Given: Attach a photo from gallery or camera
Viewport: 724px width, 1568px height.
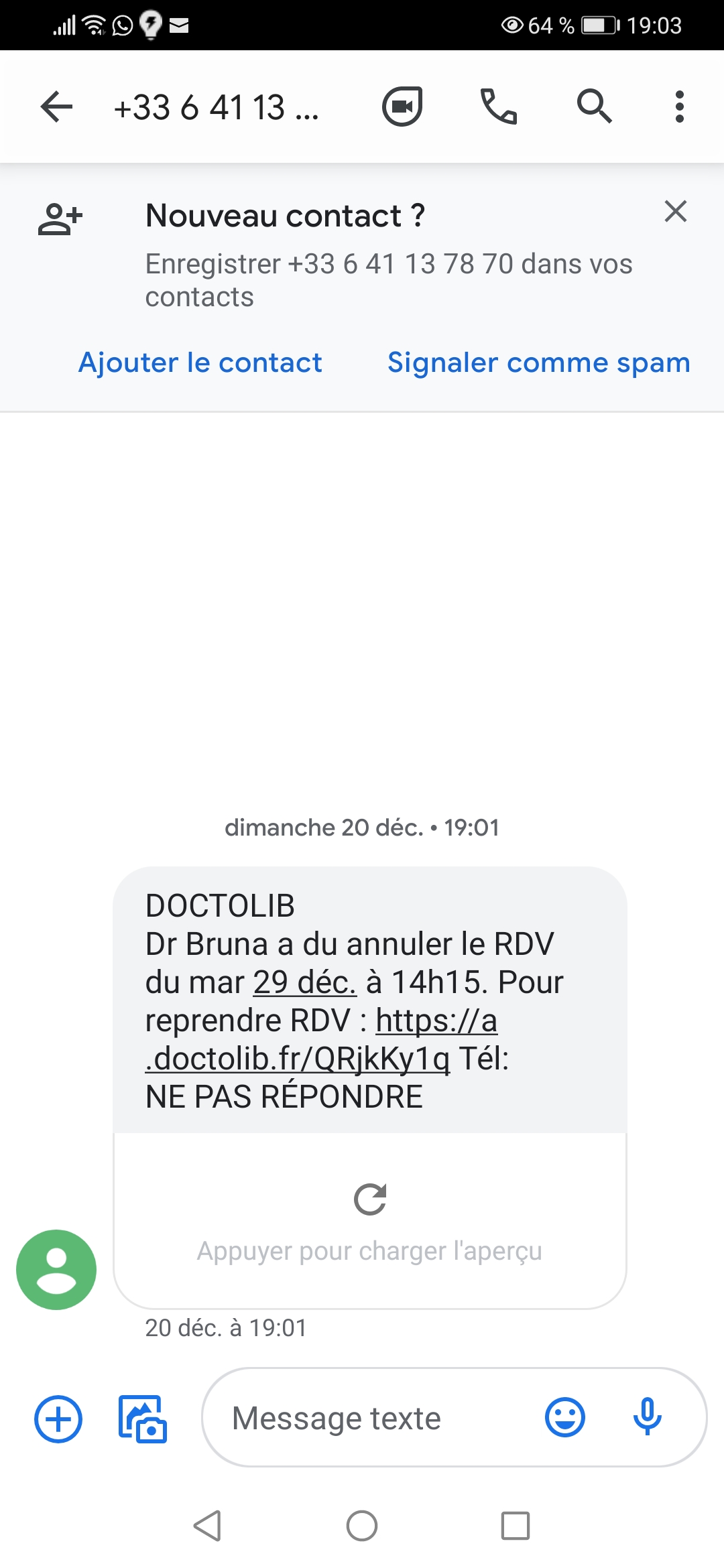Looking at the screenshot, I should point(142,1418).
